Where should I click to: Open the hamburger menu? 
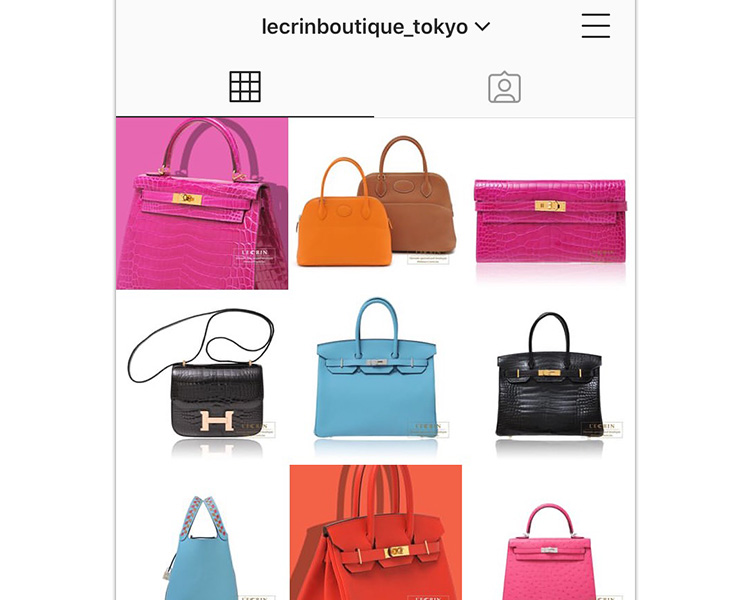tap(595, 26)
